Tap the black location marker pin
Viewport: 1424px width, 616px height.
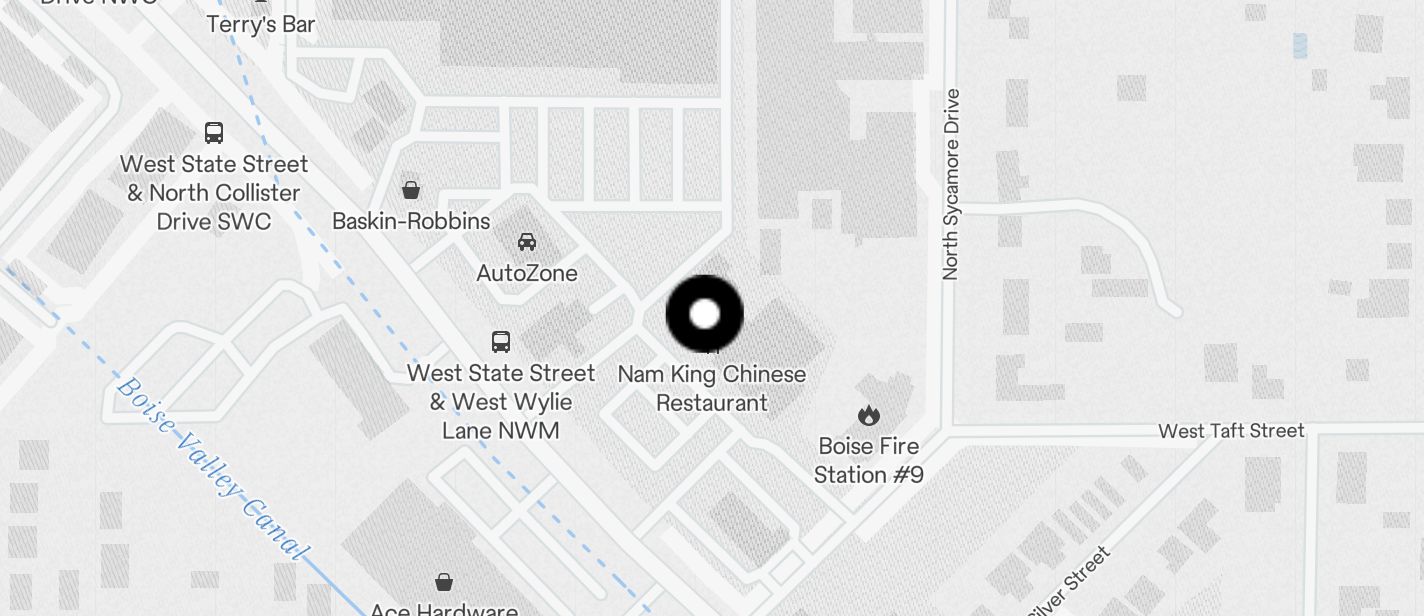(x=705, y=314)
